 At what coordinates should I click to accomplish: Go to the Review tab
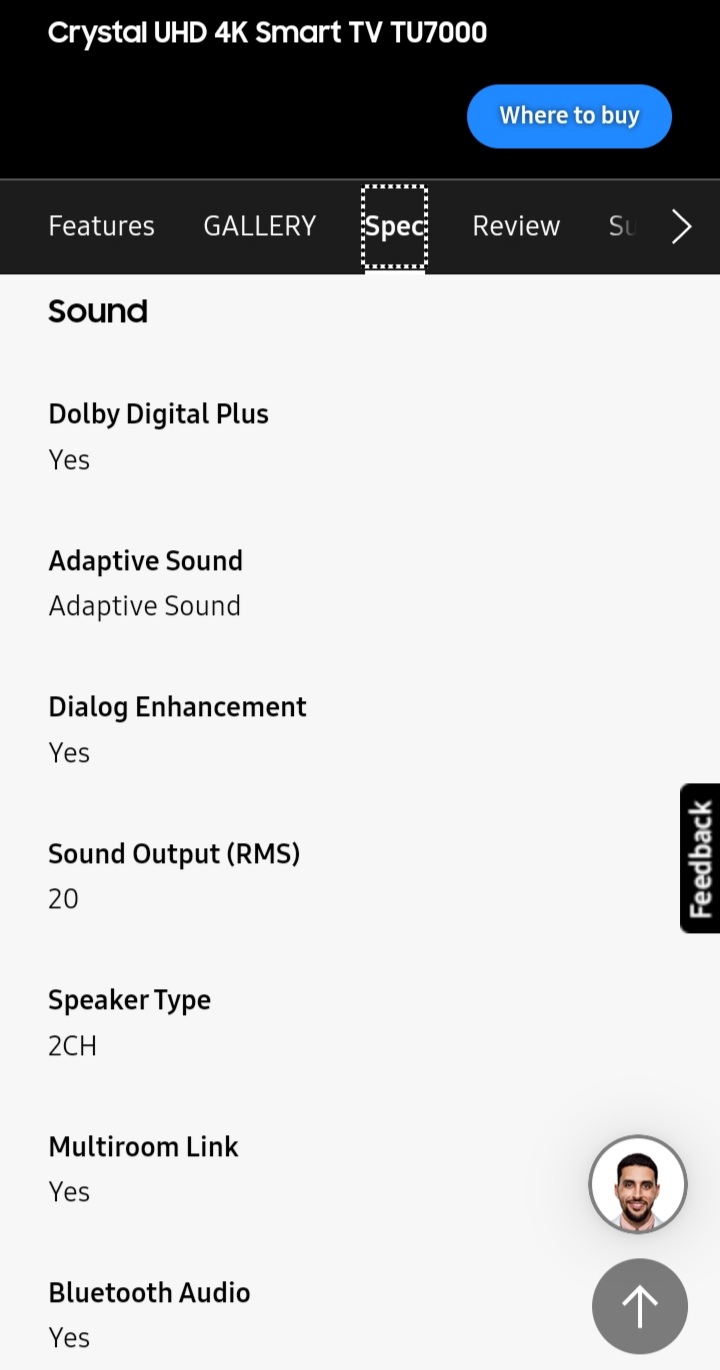(516, 226)
